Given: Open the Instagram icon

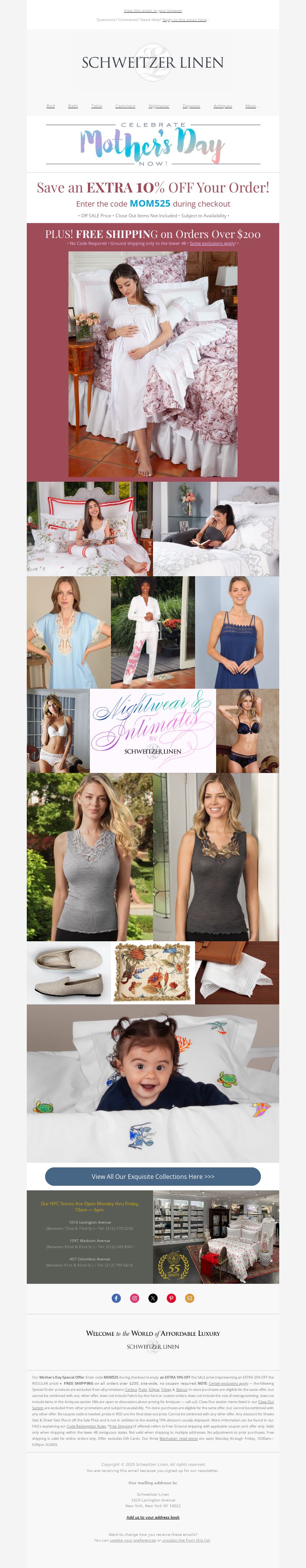Looking at the screenshot, I should point(134,1298).
